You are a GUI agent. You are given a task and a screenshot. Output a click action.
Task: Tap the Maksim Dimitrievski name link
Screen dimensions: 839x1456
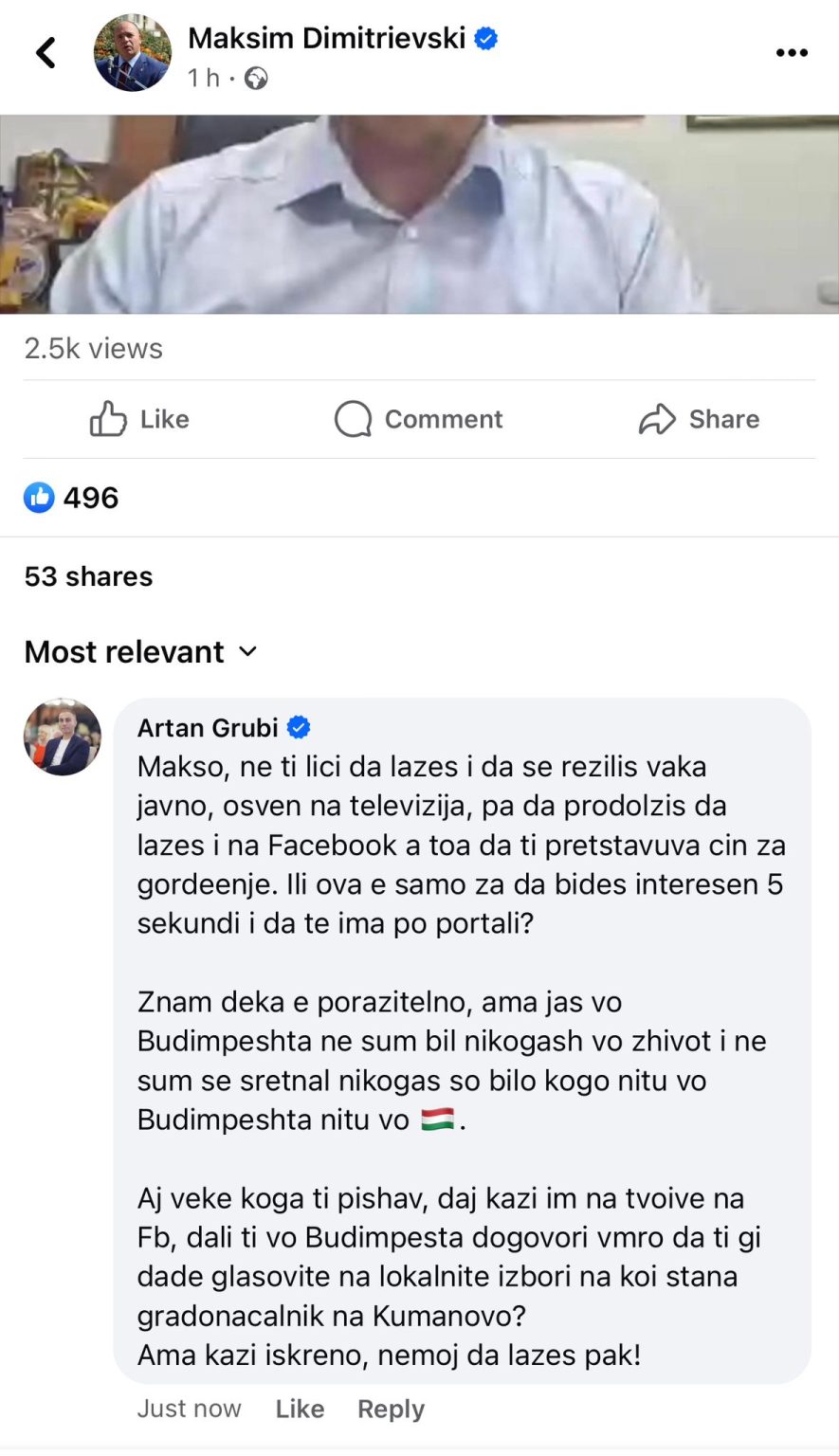[327, 38]
